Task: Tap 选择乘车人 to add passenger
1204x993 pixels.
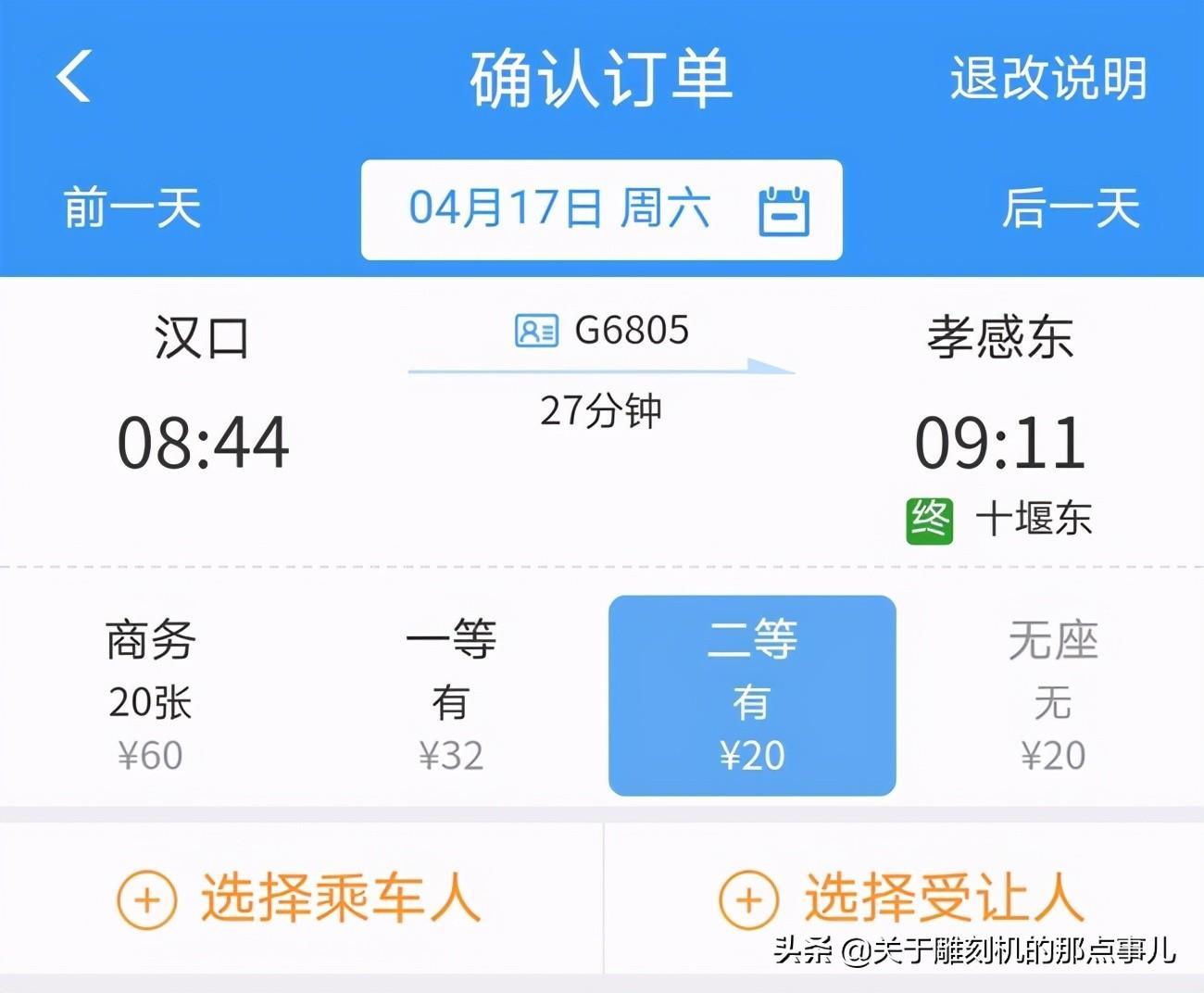Action: (x=300, y=898)
